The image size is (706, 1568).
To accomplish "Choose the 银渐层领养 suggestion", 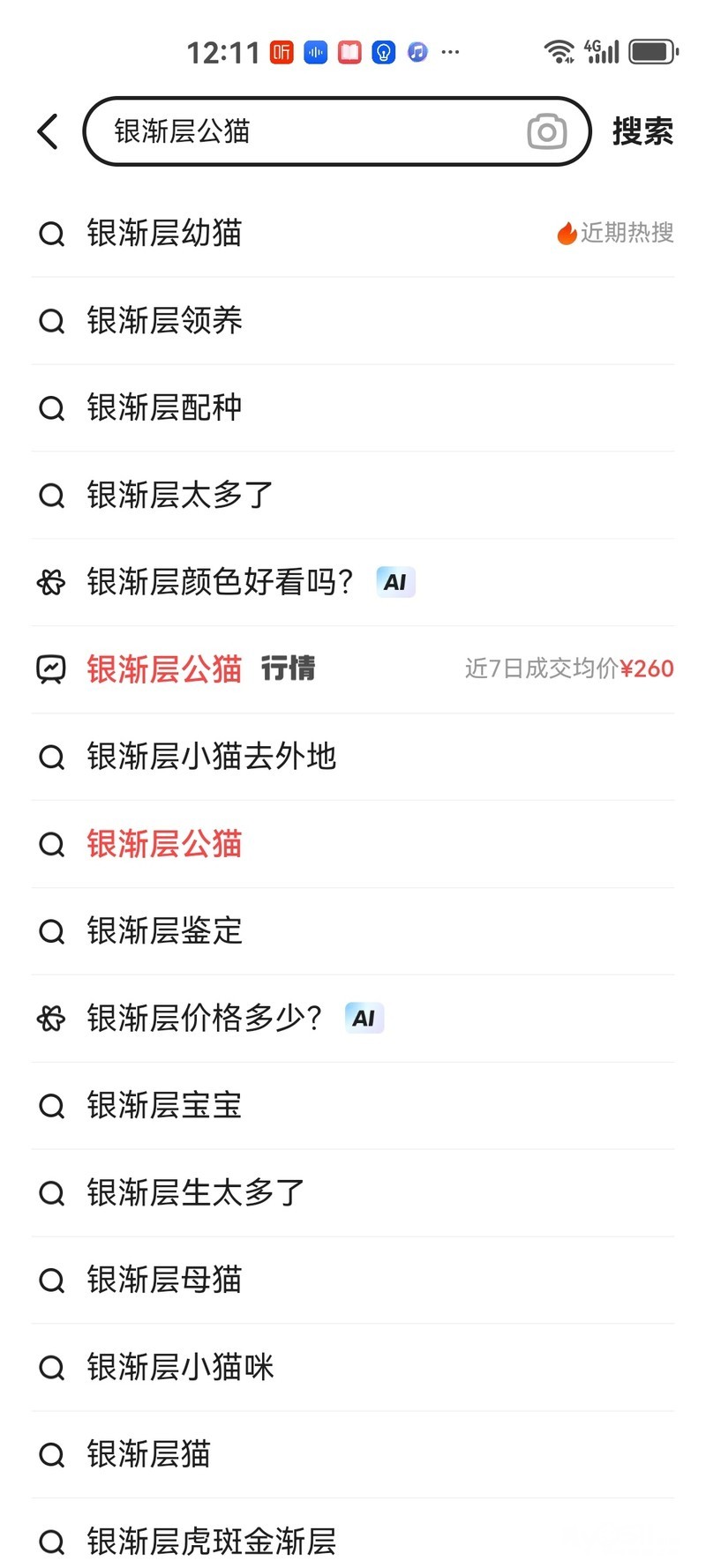I will (164, 321).
